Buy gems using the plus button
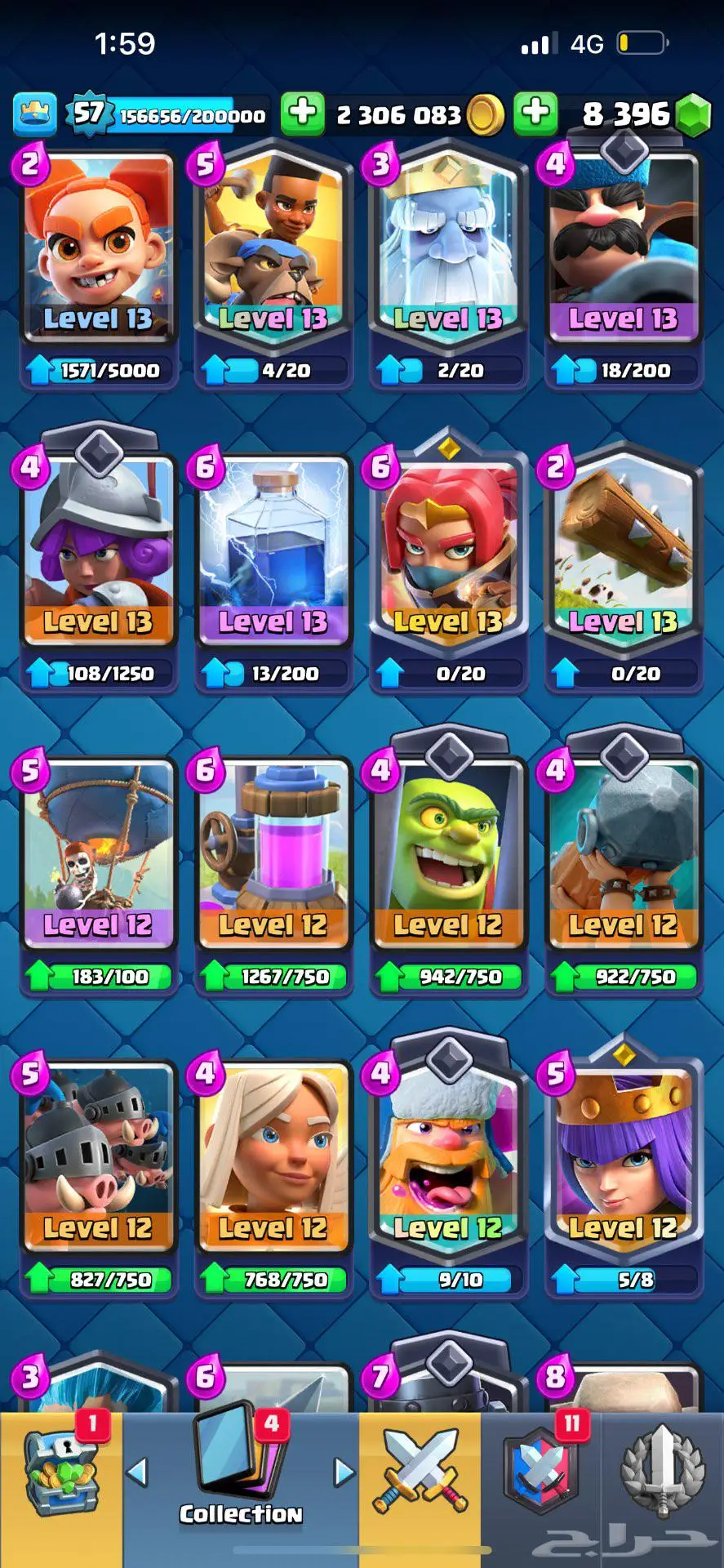This screenshot has width=724, height=1568. (535, 113)
